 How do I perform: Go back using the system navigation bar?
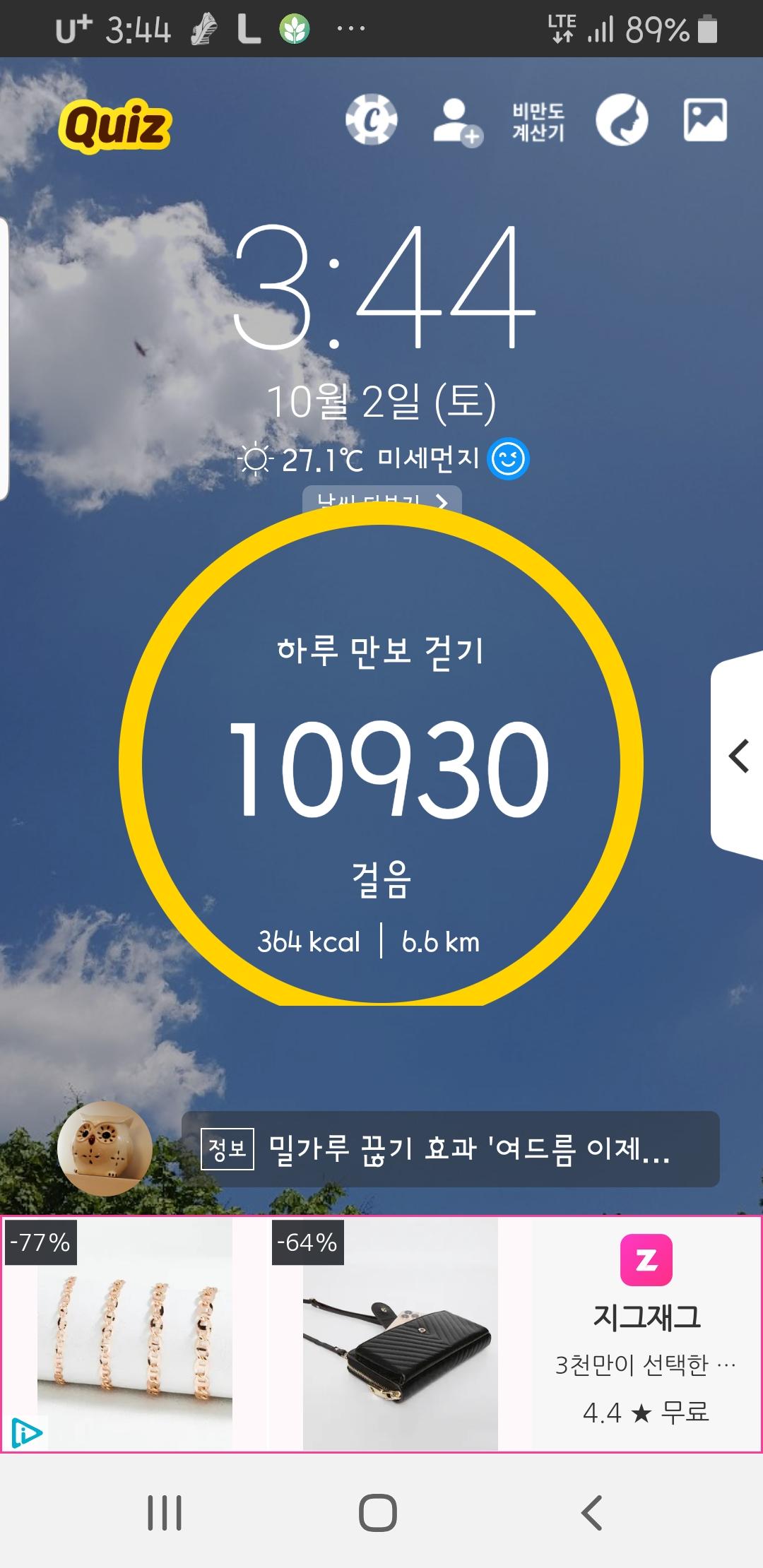point(591,1512)
